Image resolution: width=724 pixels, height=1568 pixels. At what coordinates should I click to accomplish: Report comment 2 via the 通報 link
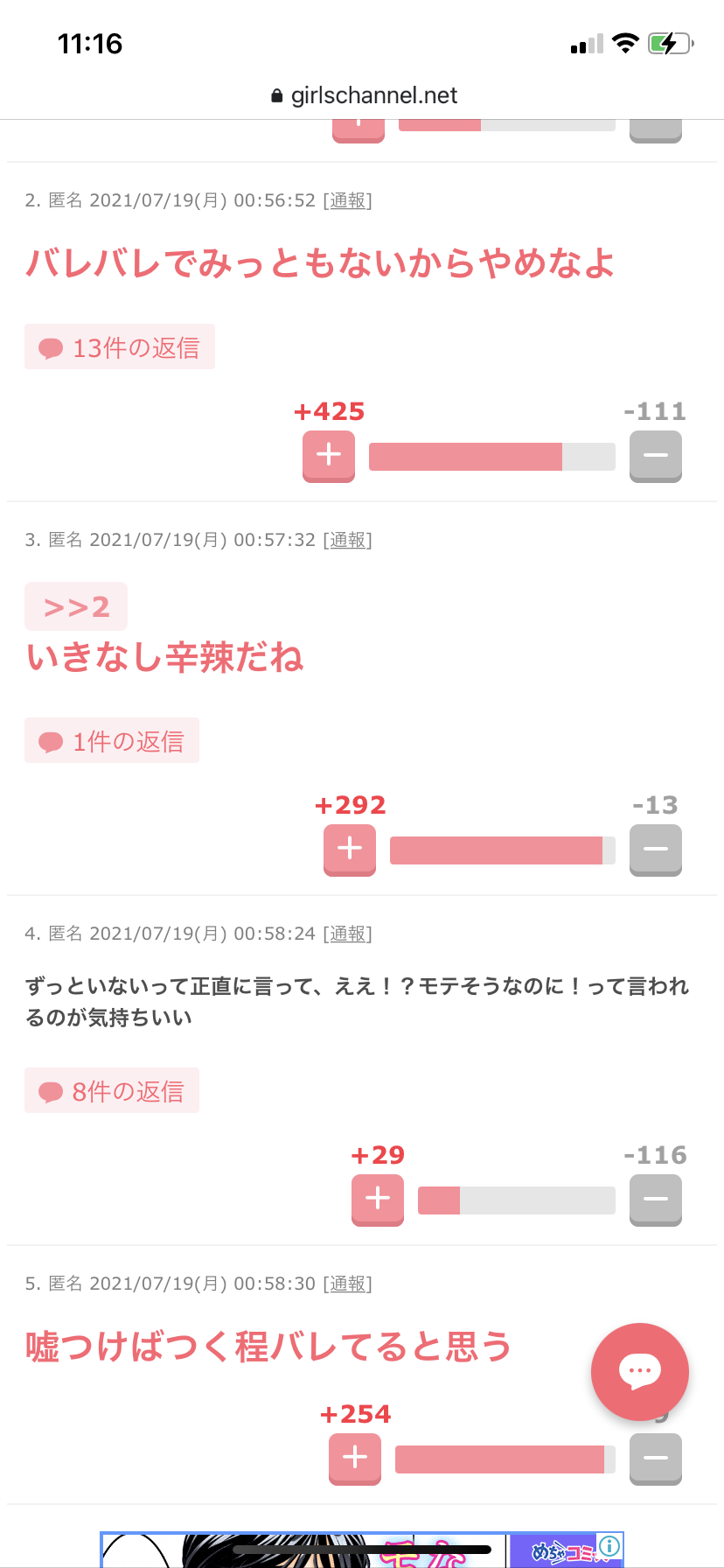tap(348, 200)
